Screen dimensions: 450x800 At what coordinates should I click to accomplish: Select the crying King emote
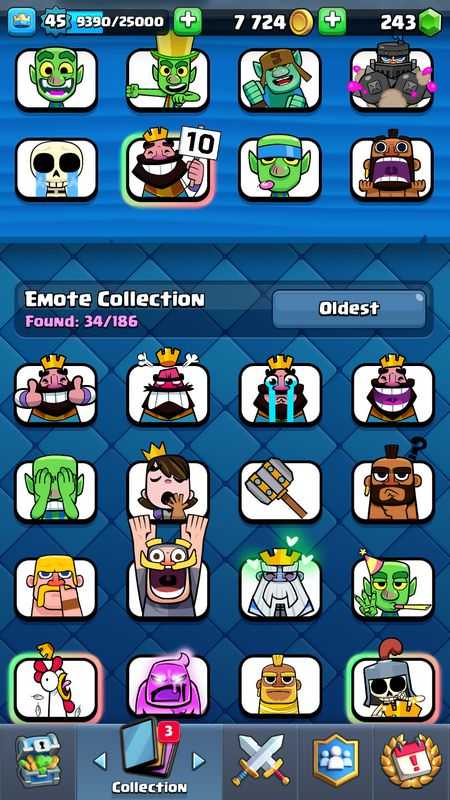click(x=280, y=391)
